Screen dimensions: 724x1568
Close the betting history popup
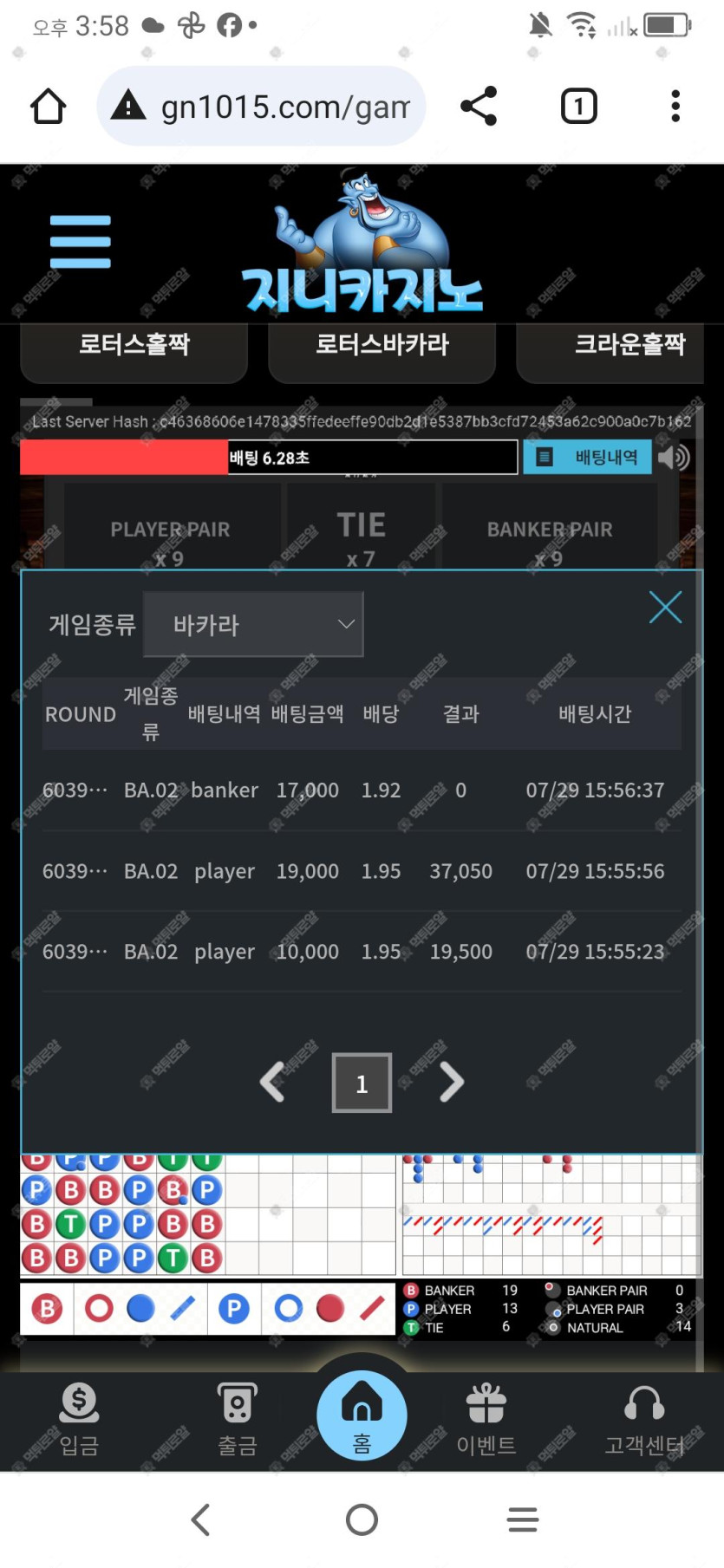tap(665, 608)
